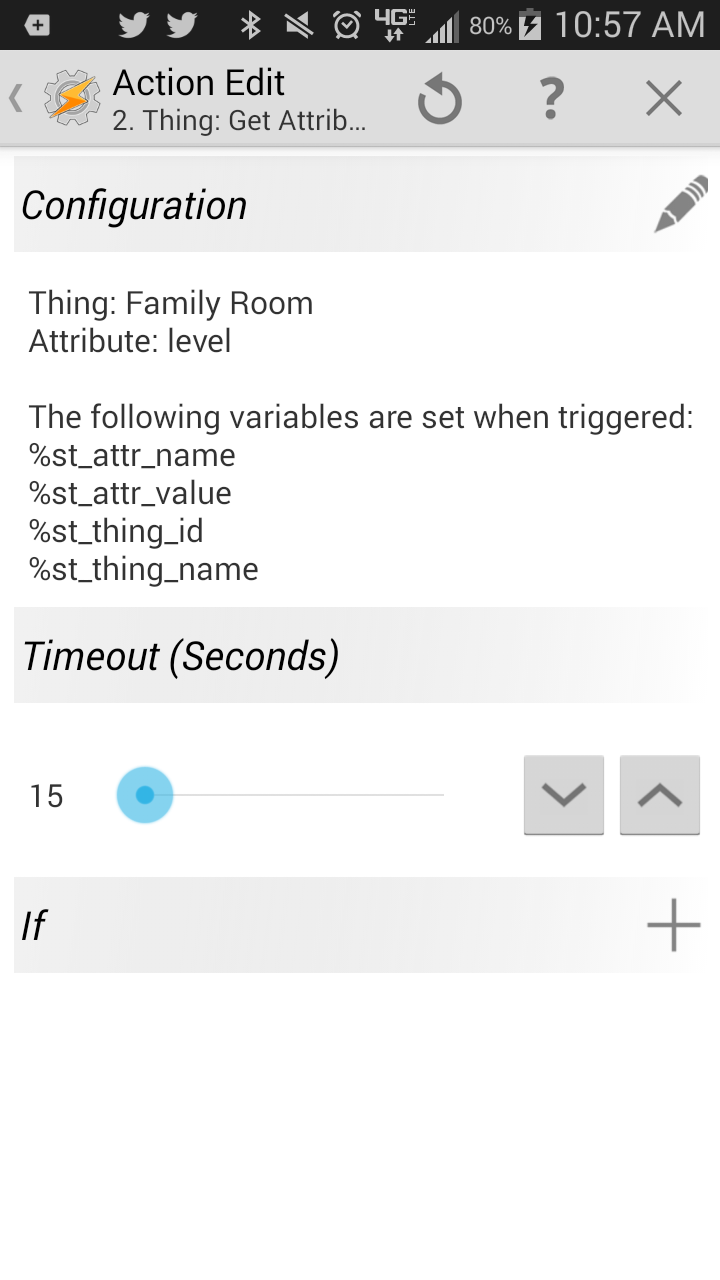The height and width of the screenshot is (1280, 720).
Task: Cancel the action edit with X
Action: [x=663, y=100]
